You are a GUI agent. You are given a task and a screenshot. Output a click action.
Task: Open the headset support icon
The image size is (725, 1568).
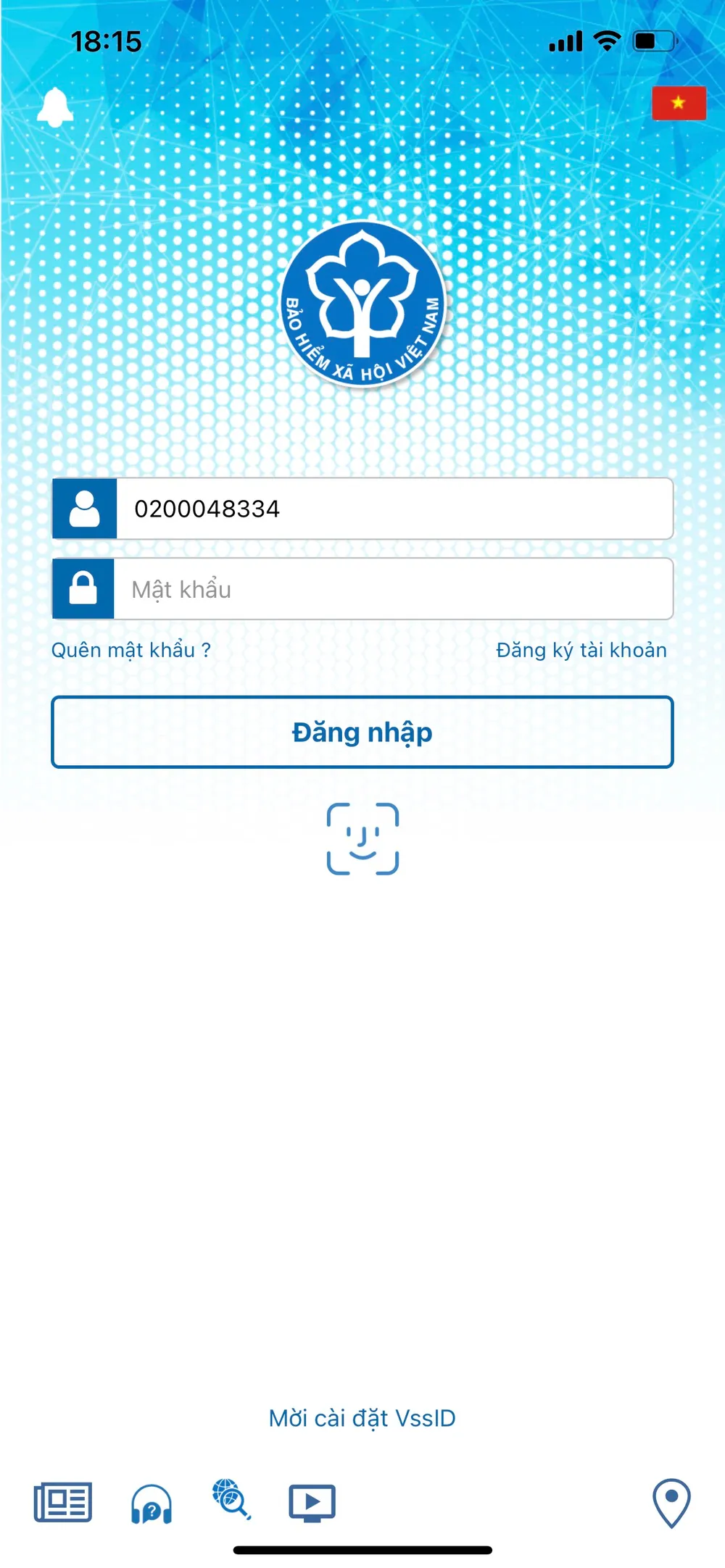[152, 1504]
